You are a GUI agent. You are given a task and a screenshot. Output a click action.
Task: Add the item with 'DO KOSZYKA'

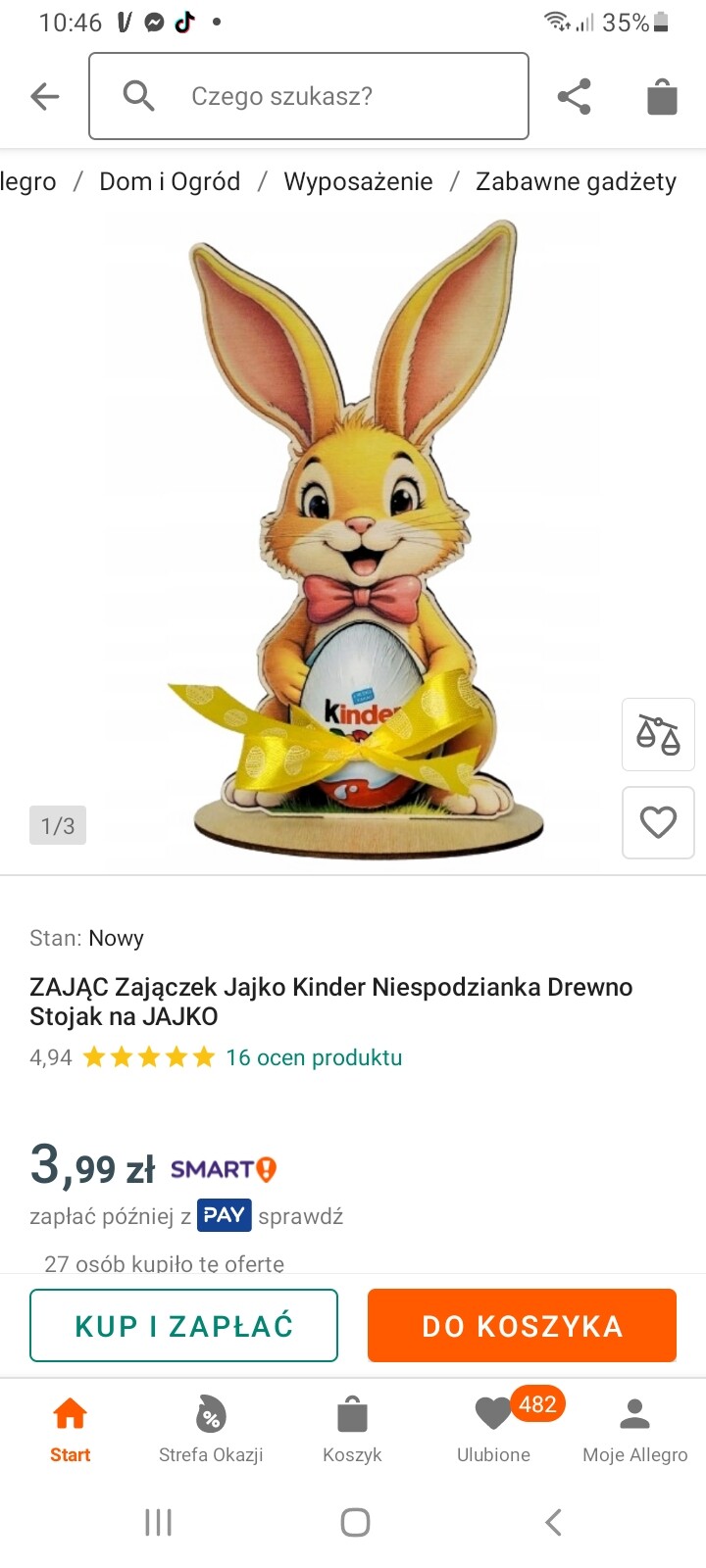click(522, 1326)
